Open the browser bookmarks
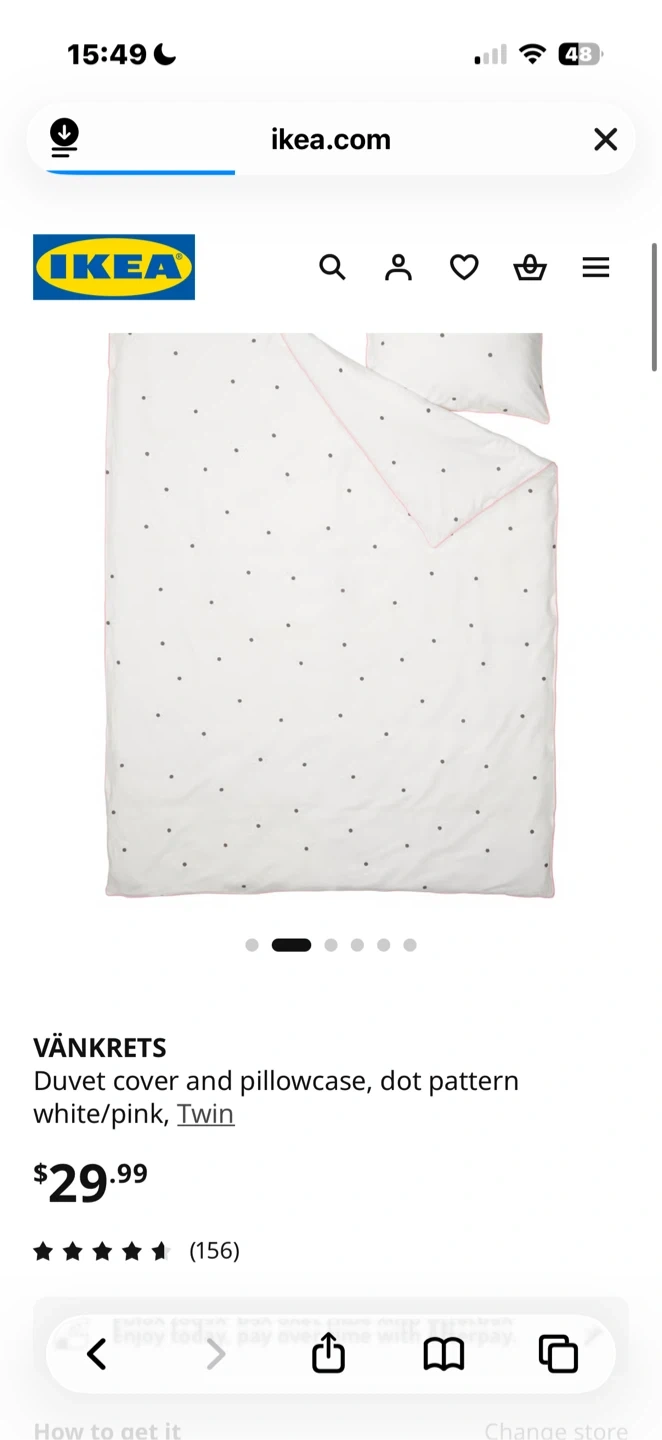 tap(444, 1355)
